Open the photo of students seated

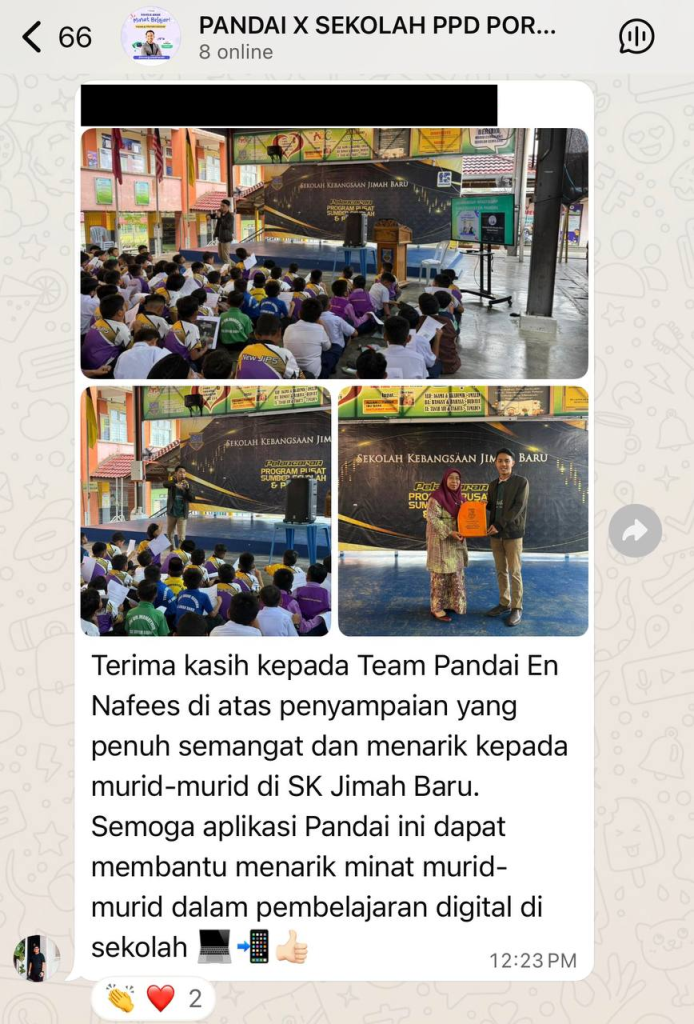[x=205, y=510]
